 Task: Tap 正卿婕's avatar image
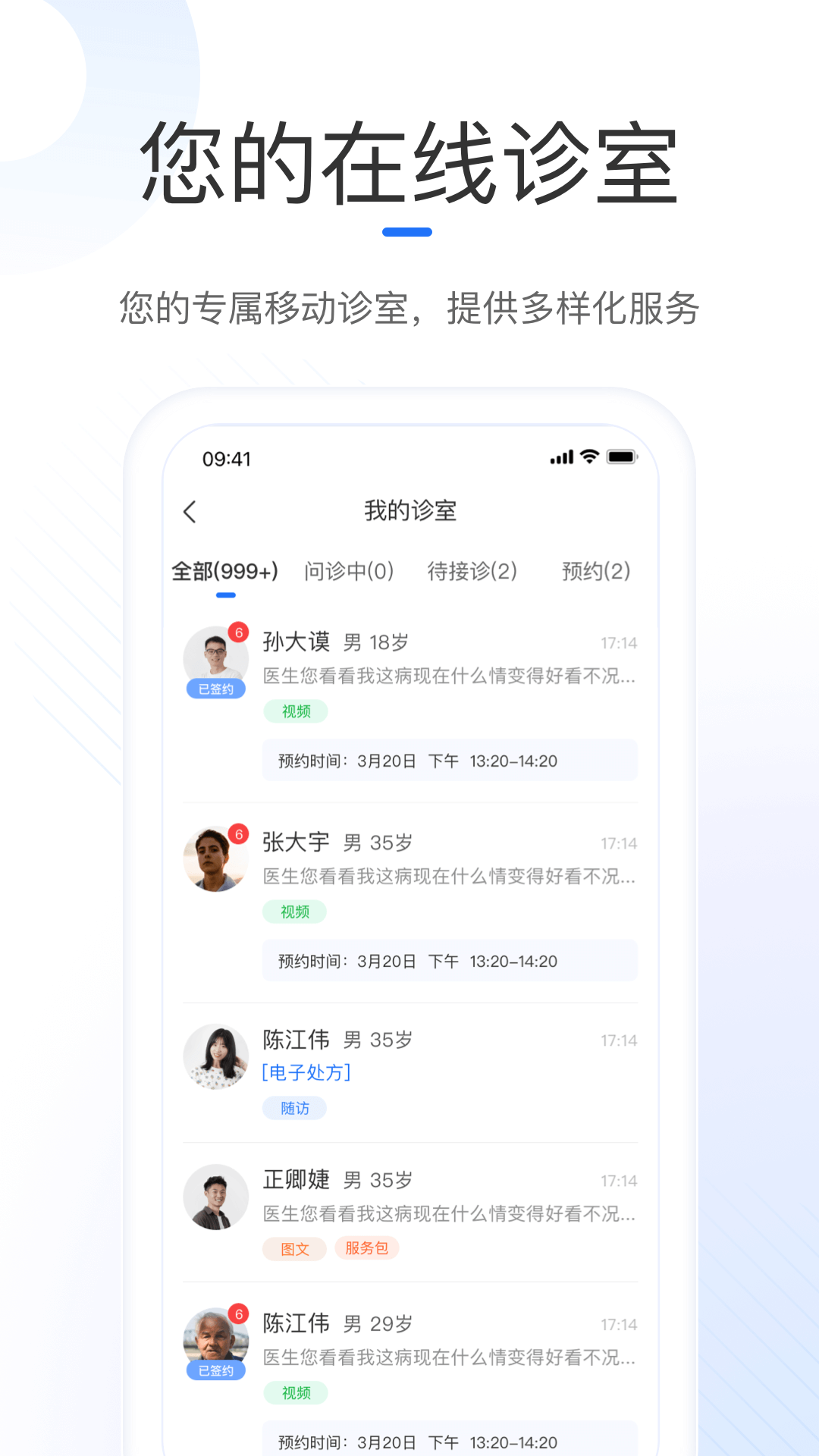[215, 1197]
